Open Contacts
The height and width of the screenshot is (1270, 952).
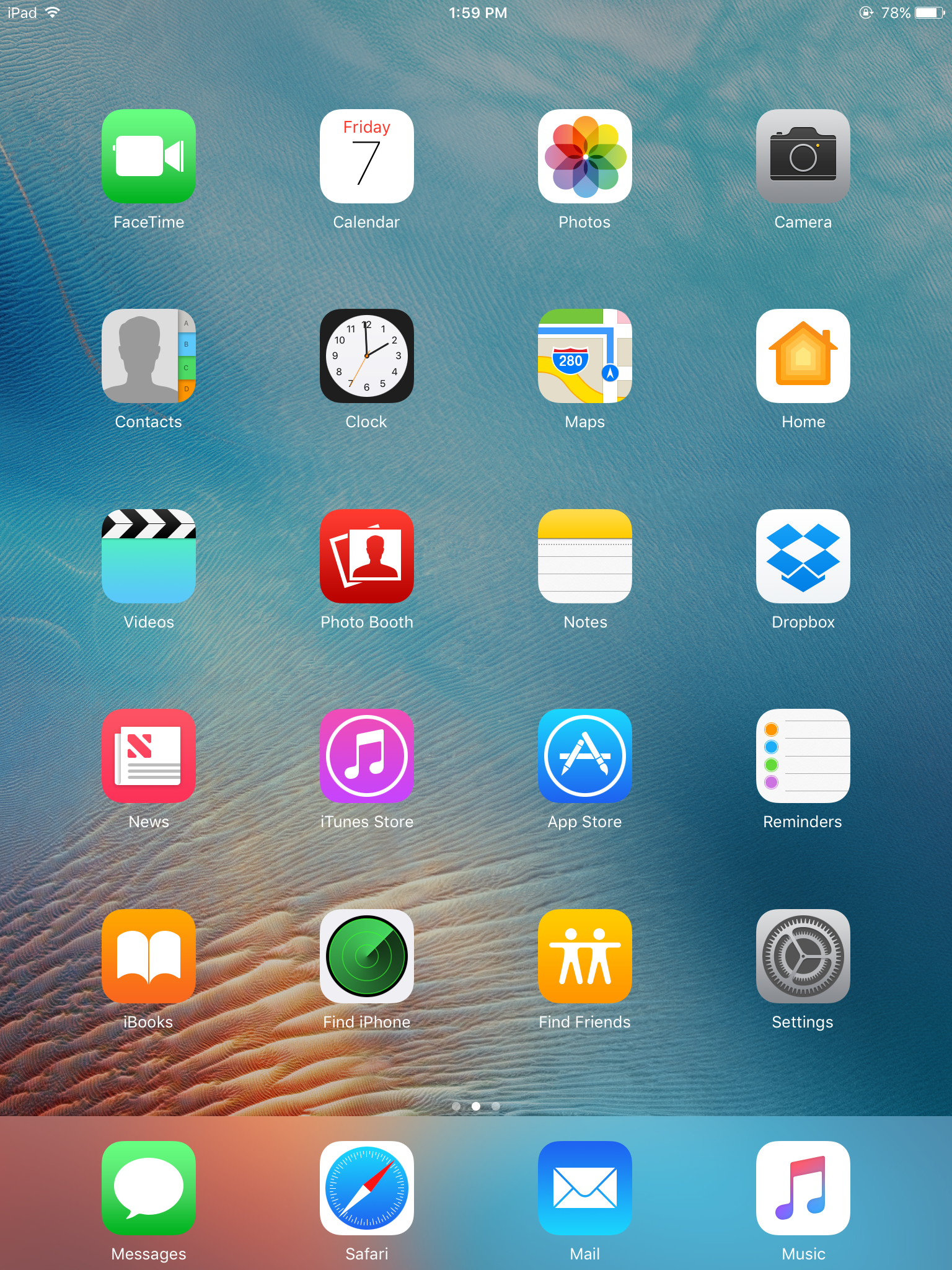(149, 356)
